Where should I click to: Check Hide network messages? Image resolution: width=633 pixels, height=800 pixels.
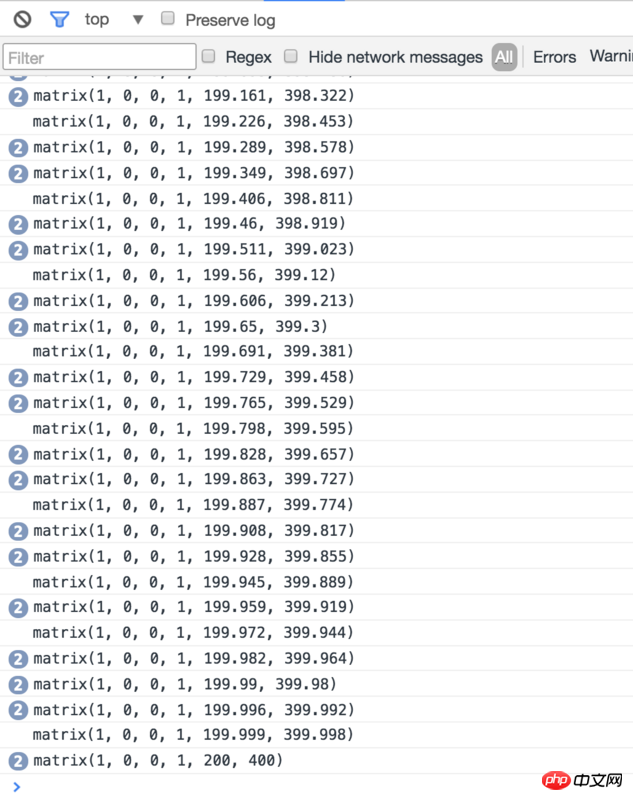click(291, 56)
